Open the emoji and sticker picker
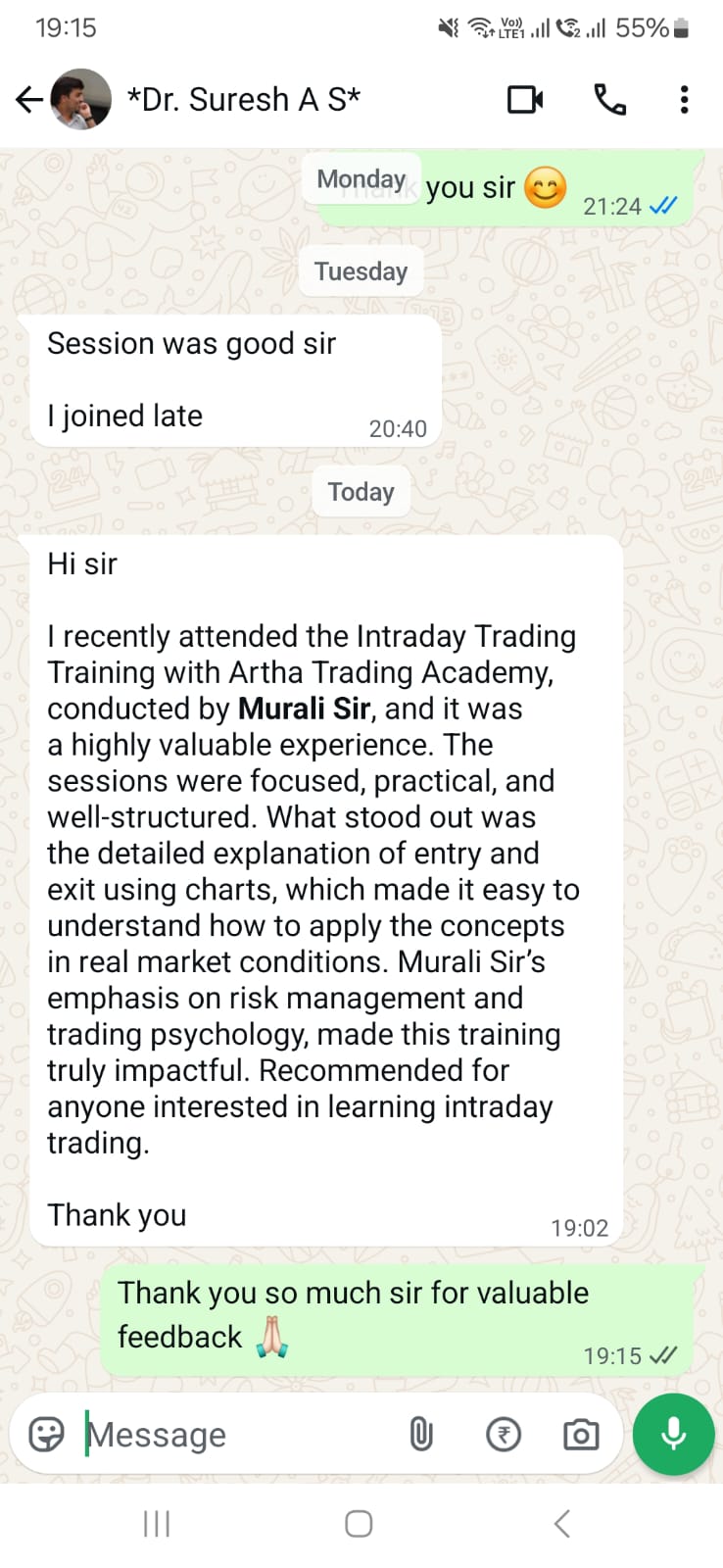The height and width of the screenshot is (1568, 723). pos(46,1435)
